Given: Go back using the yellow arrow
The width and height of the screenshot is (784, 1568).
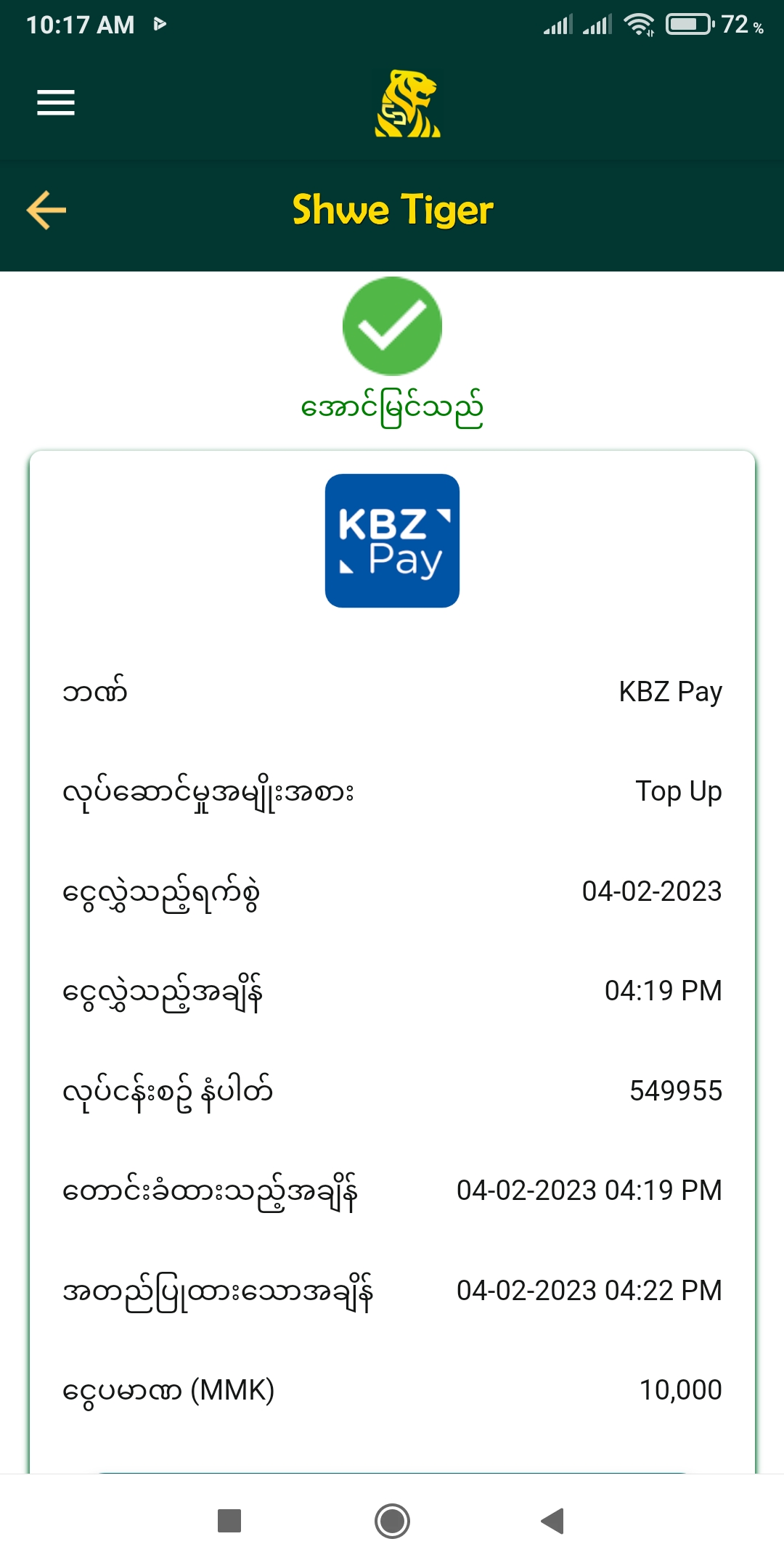Looking at the screenshot, I should click(46, 211).
